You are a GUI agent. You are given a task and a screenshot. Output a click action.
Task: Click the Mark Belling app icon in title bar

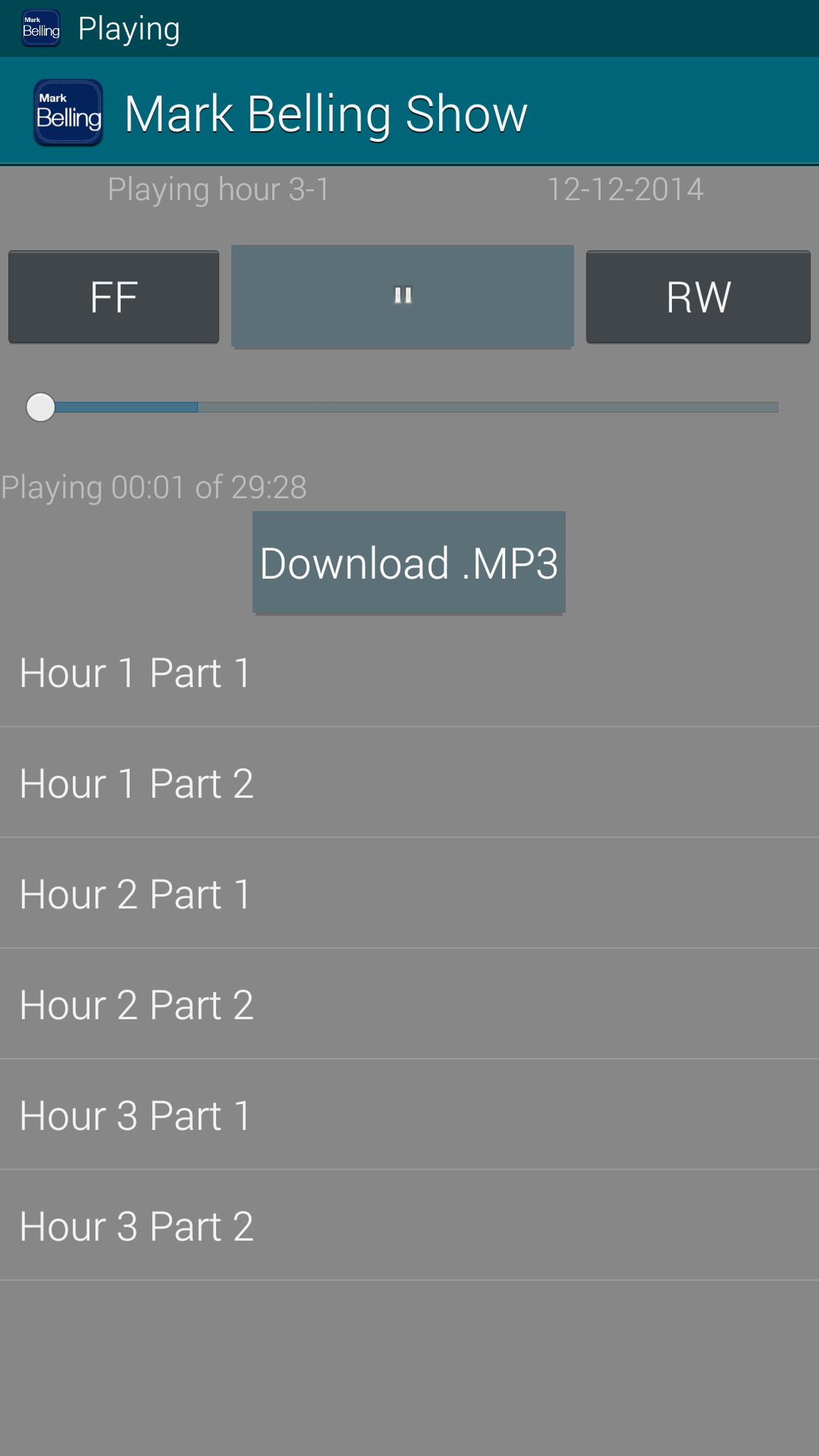point(41,27)
